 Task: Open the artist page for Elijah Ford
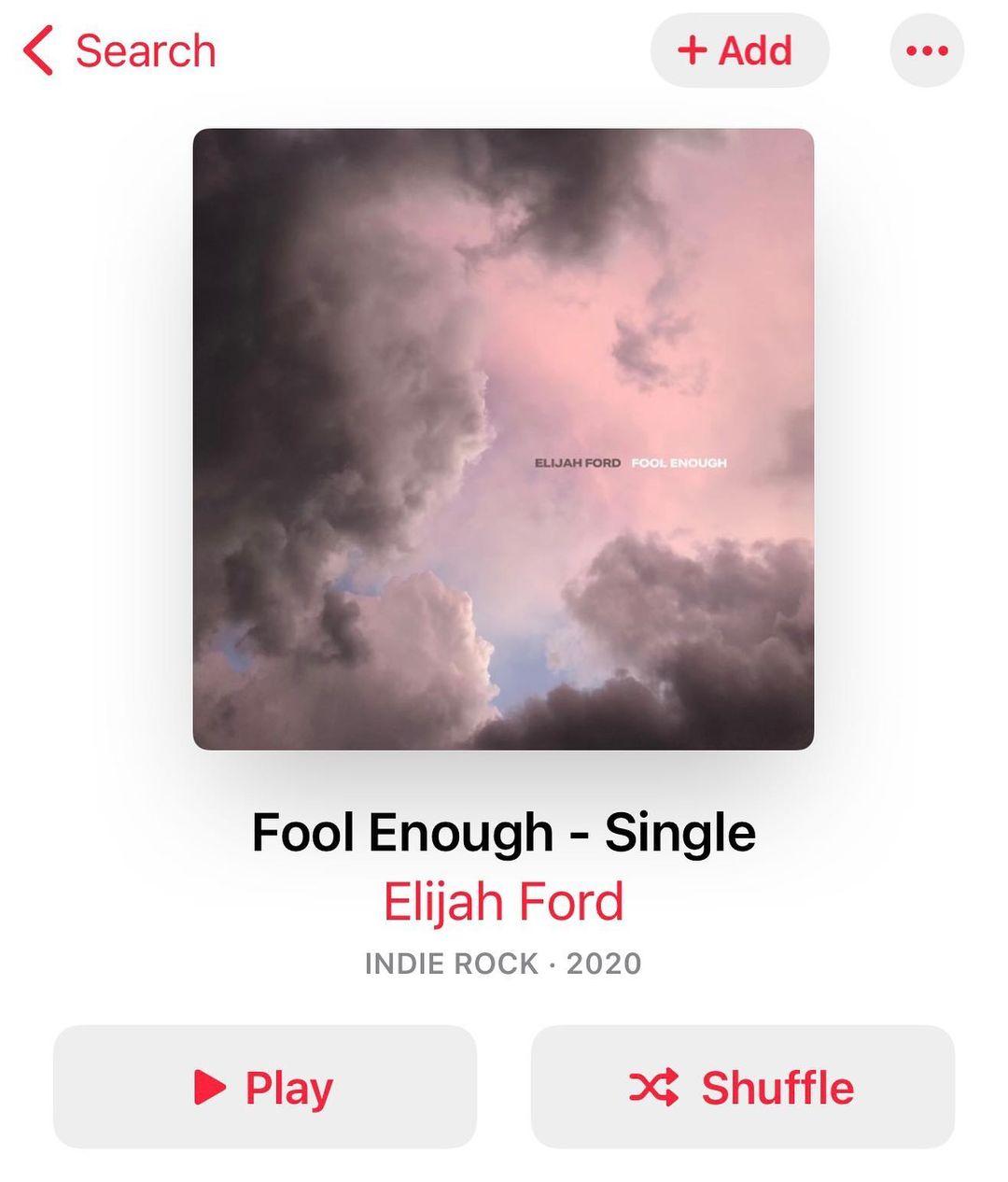[503, 902]
